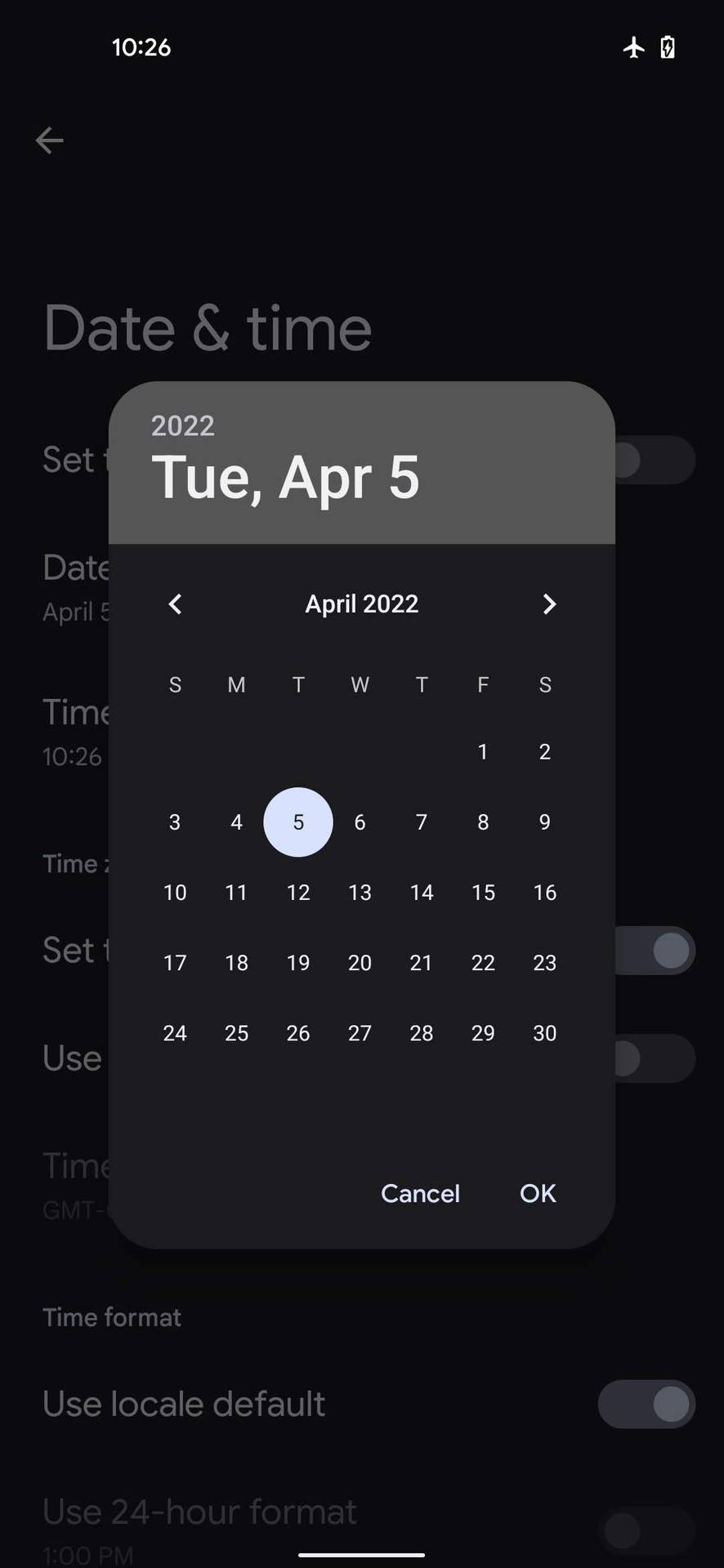Select April 3 in the calendar
The width and height of the screenshot is (724, 1568).
click(x=175, y=822)
